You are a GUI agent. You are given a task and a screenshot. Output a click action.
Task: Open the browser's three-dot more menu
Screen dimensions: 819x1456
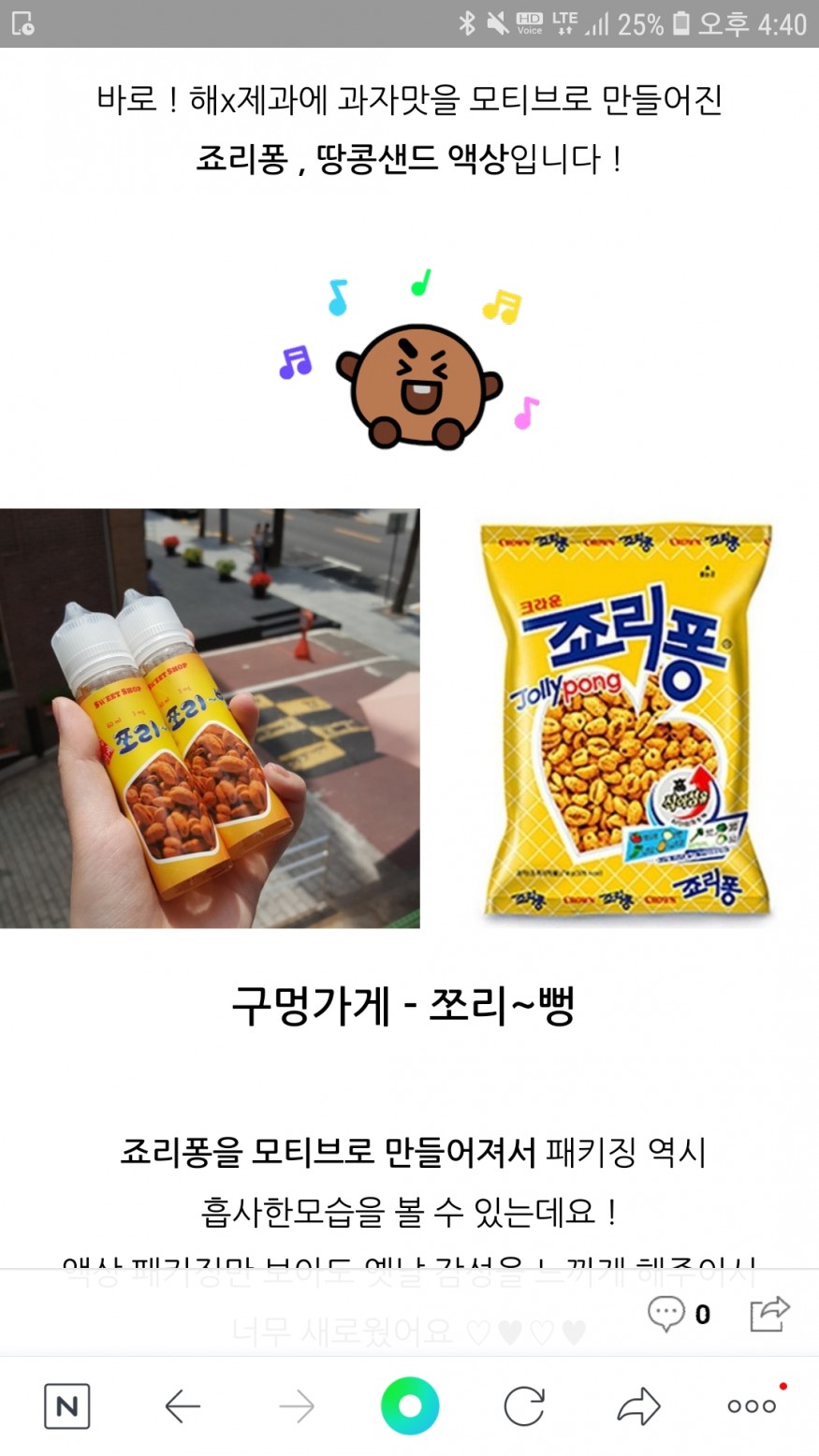752,1405
